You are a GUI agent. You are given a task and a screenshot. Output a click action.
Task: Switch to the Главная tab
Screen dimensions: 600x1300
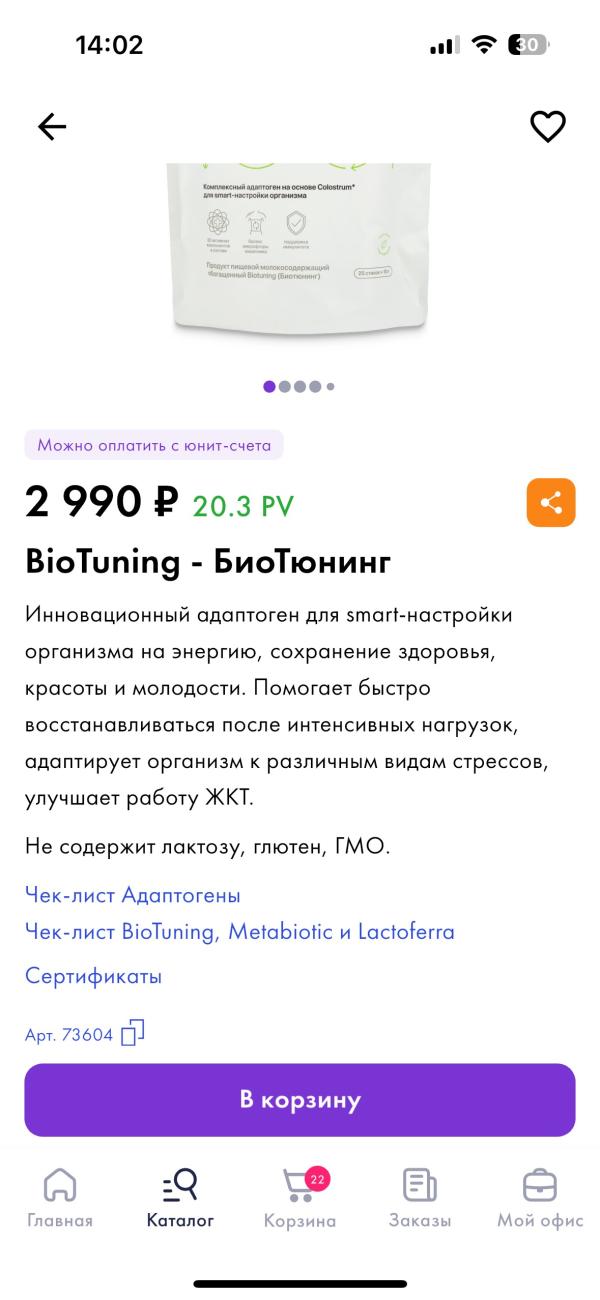pyautogui.click(x=60, y=1198)
